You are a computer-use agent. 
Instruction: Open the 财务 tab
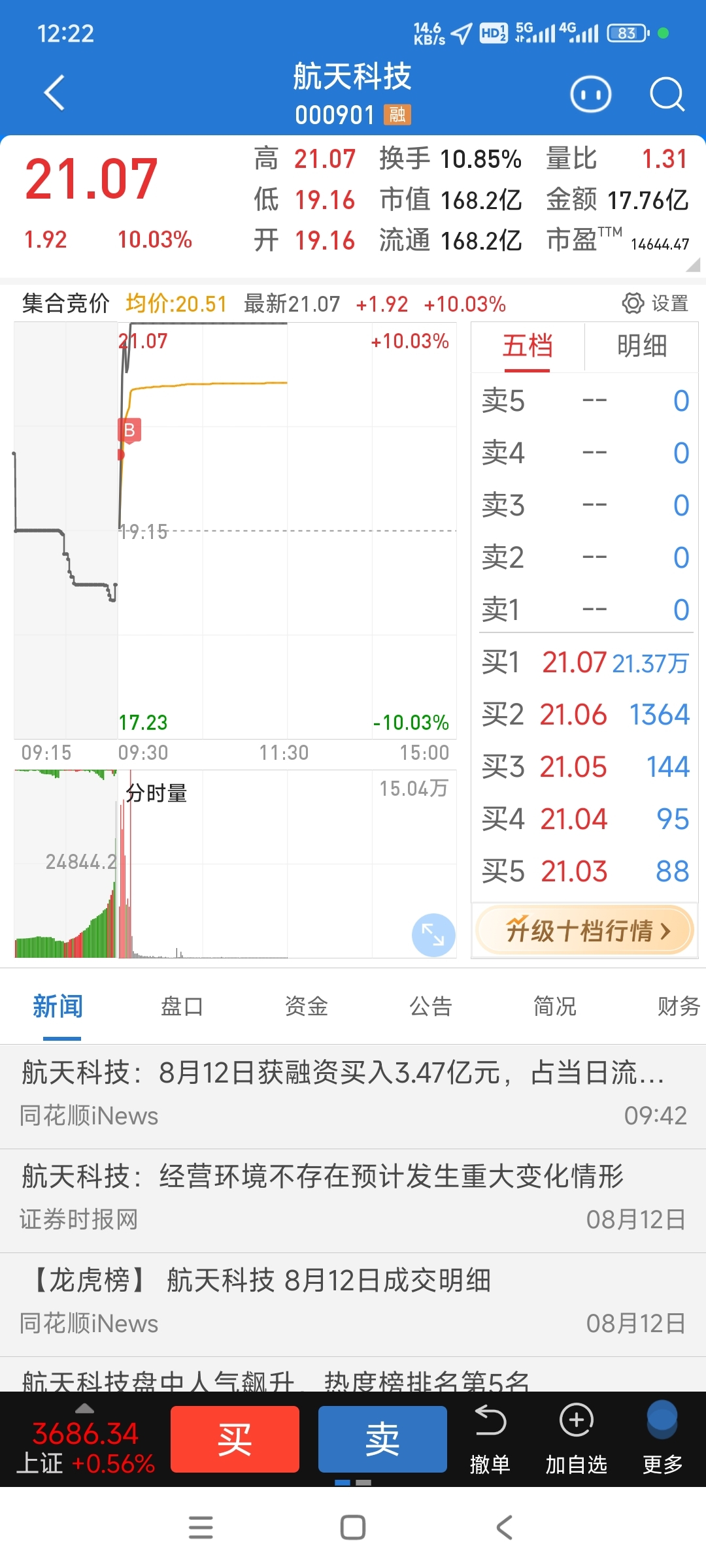pos(679,1006)
